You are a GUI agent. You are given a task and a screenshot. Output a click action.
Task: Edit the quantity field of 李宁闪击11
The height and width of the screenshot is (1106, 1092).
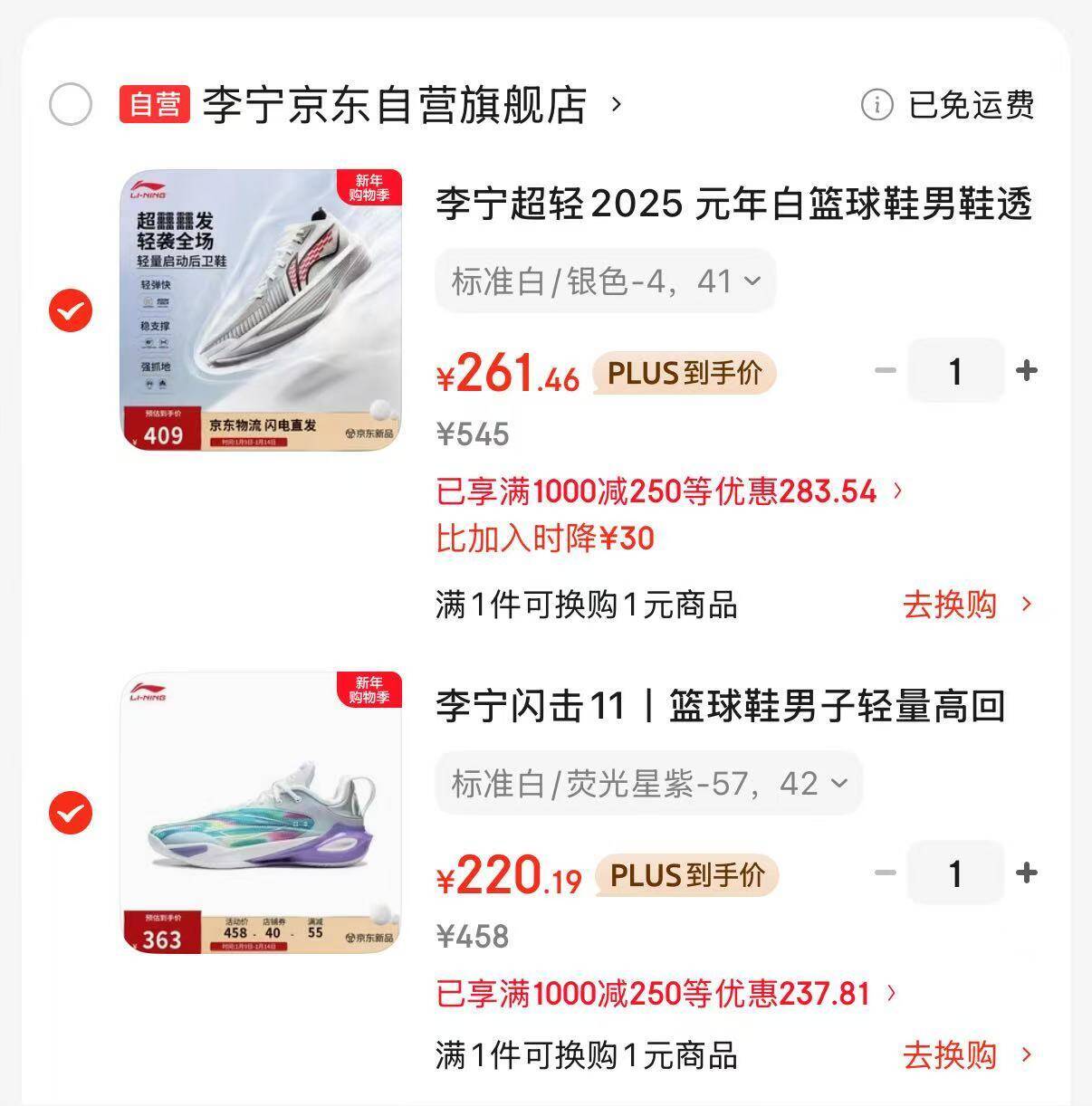(955, 872)
